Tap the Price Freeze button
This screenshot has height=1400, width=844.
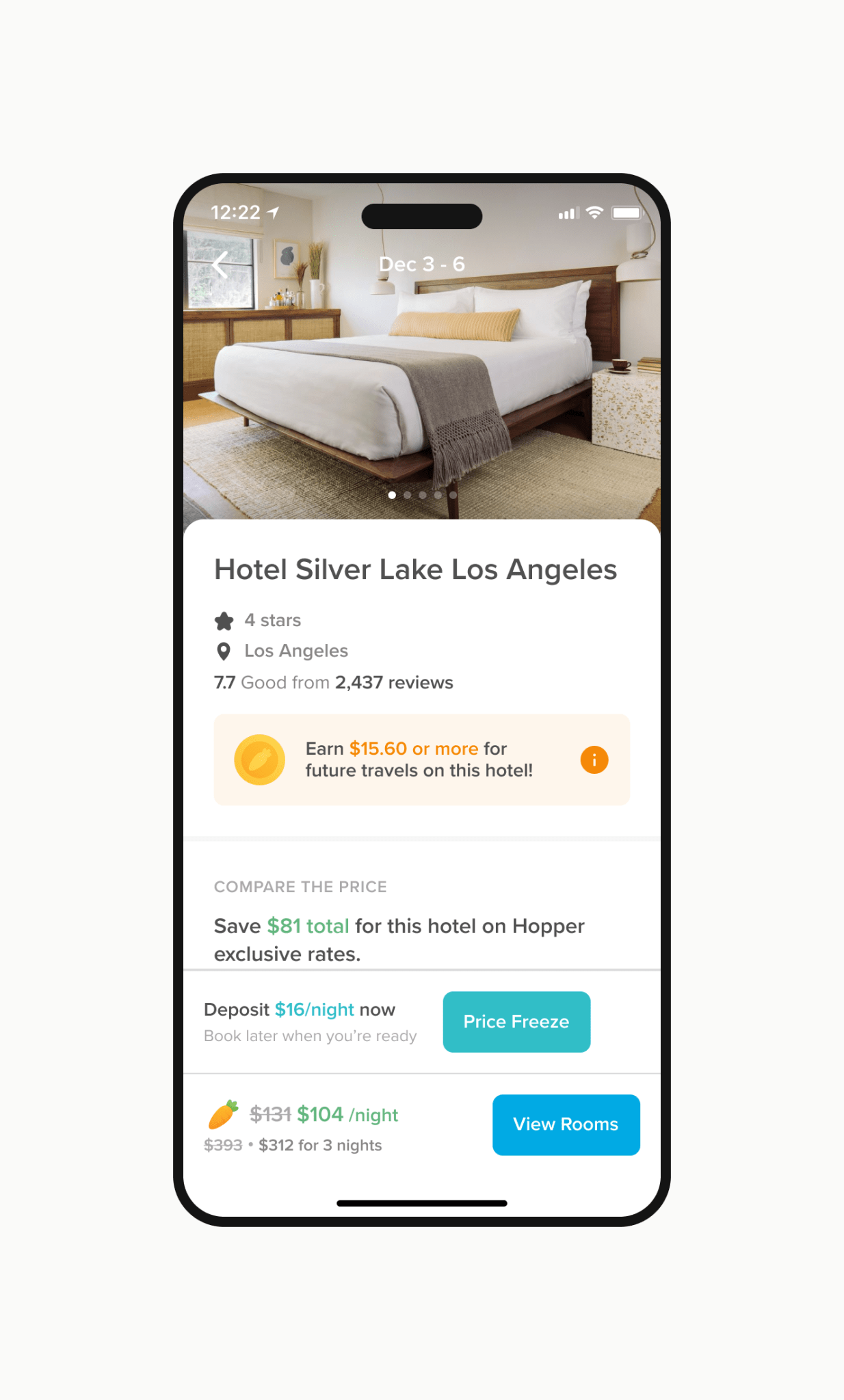coord(516,1021)
